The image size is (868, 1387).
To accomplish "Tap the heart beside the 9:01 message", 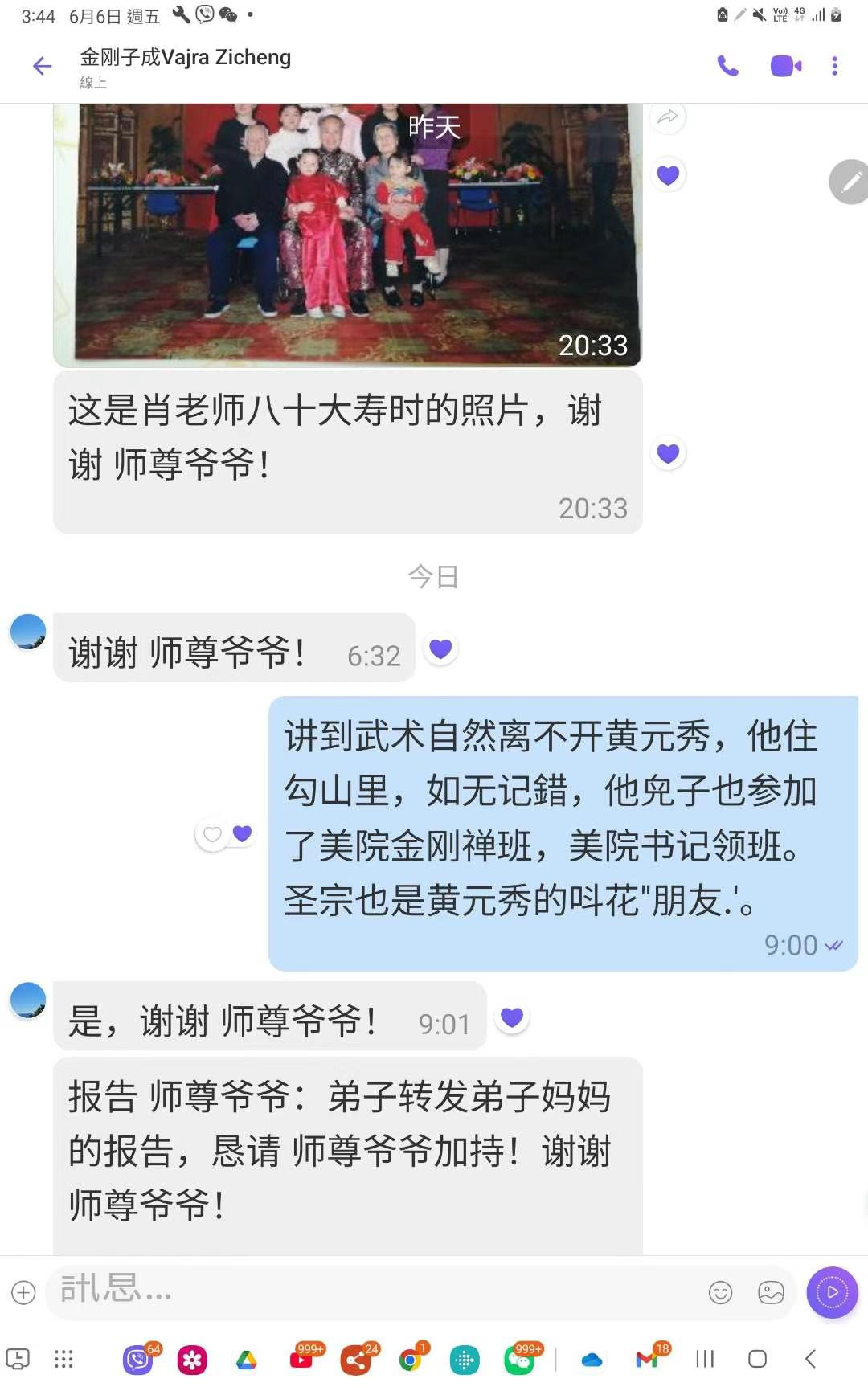I will pos(512,1017).
